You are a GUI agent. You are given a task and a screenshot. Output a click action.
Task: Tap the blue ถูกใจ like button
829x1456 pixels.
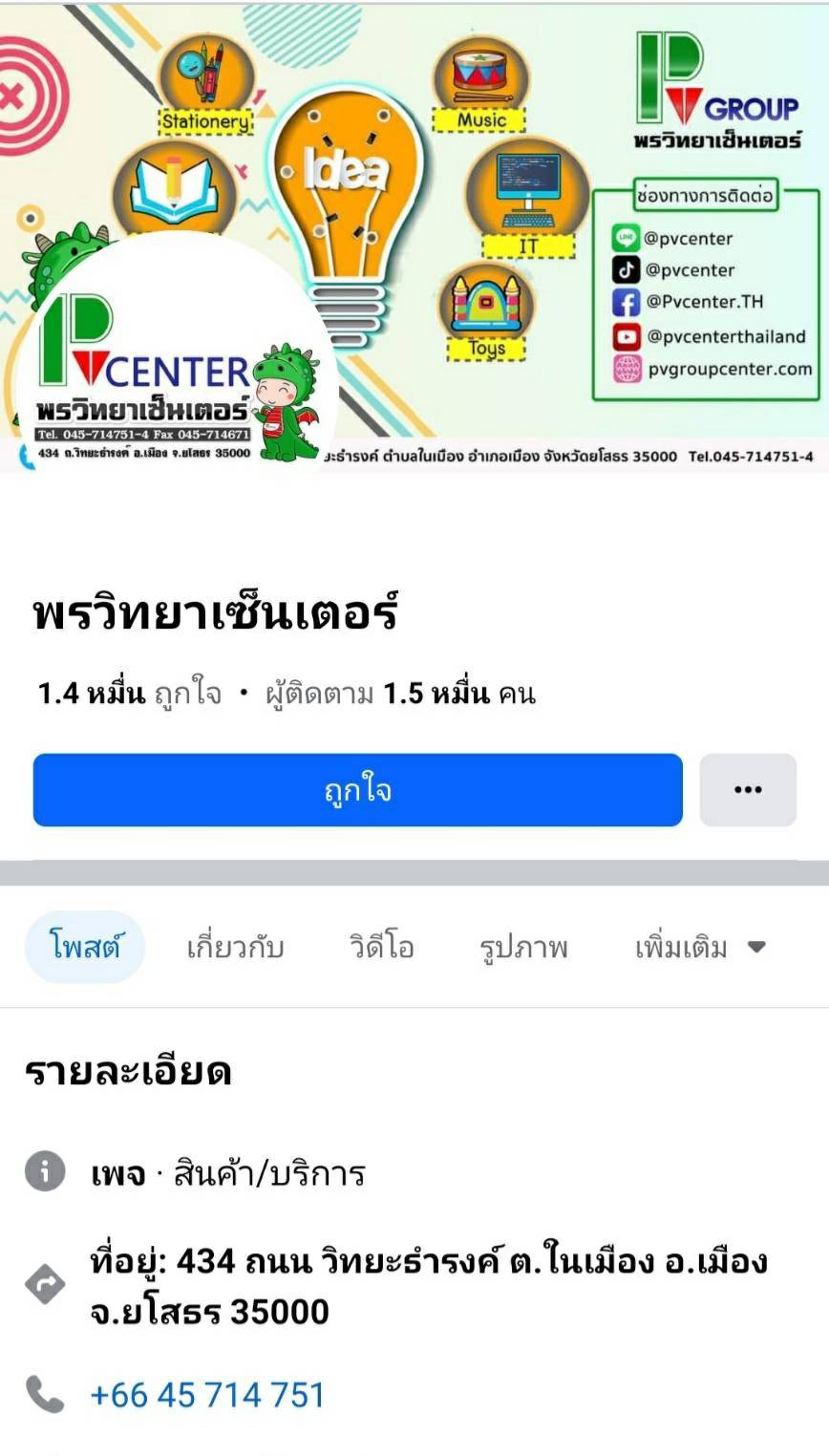pyautogui.click(x=357, y=790)
